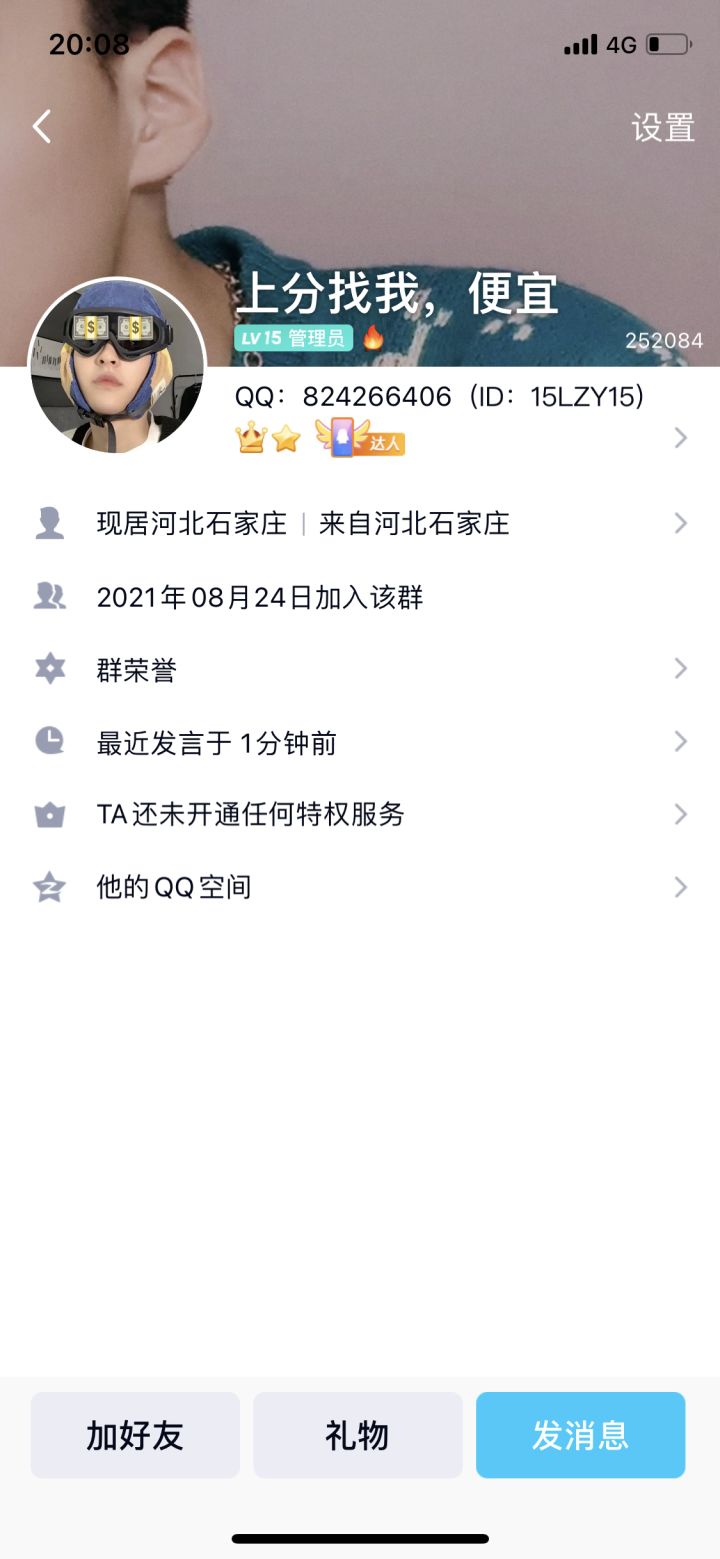
Task: Start chatting via 发消息
Action: pos(580,1435)
